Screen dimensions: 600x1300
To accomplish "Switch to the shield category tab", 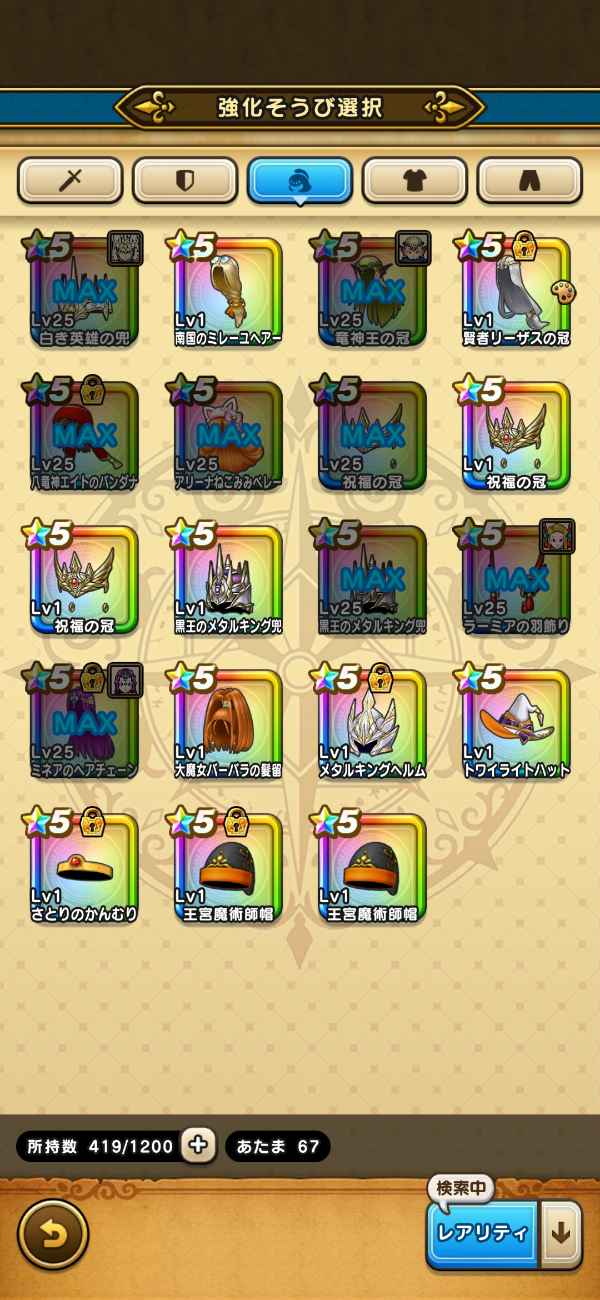I will (185, 181).
